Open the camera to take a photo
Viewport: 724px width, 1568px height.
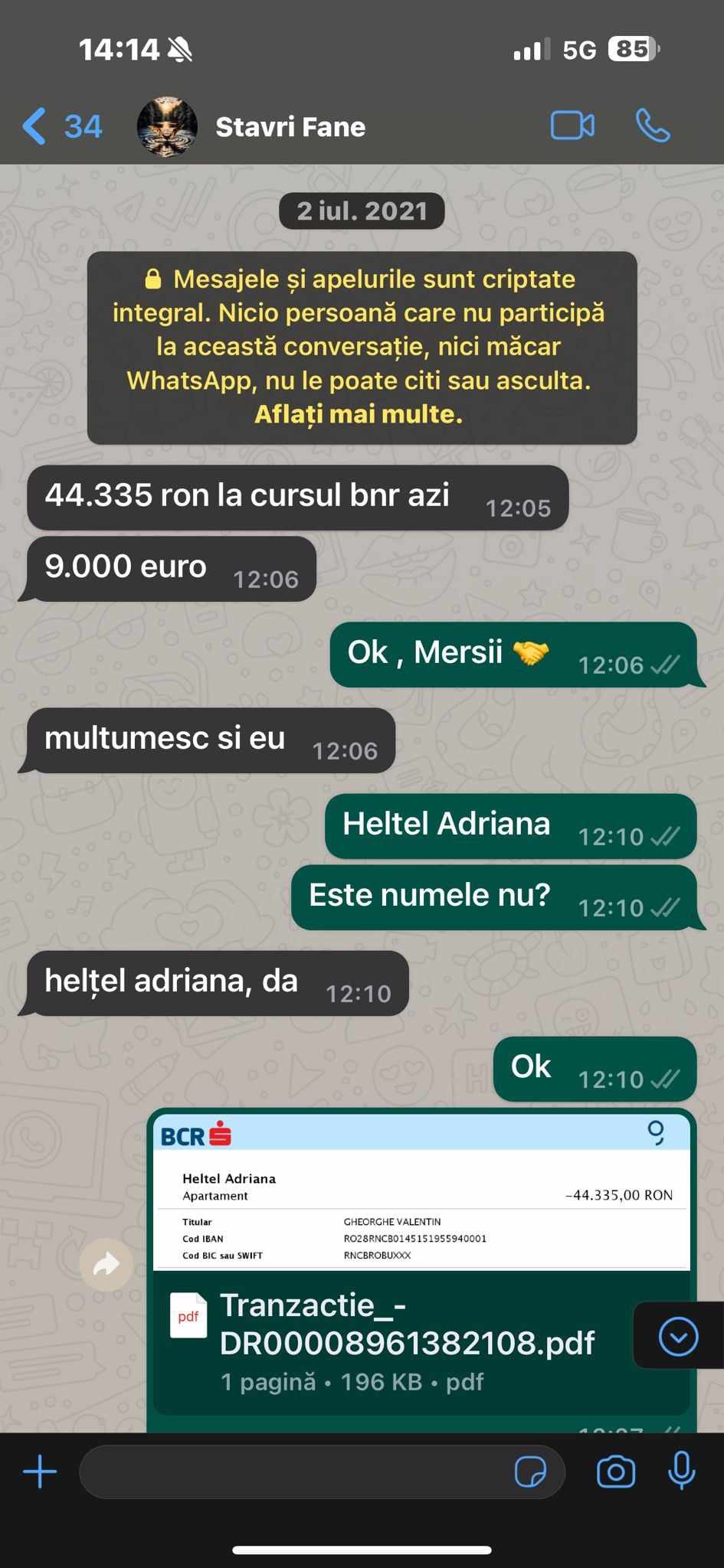[616, 1472]
